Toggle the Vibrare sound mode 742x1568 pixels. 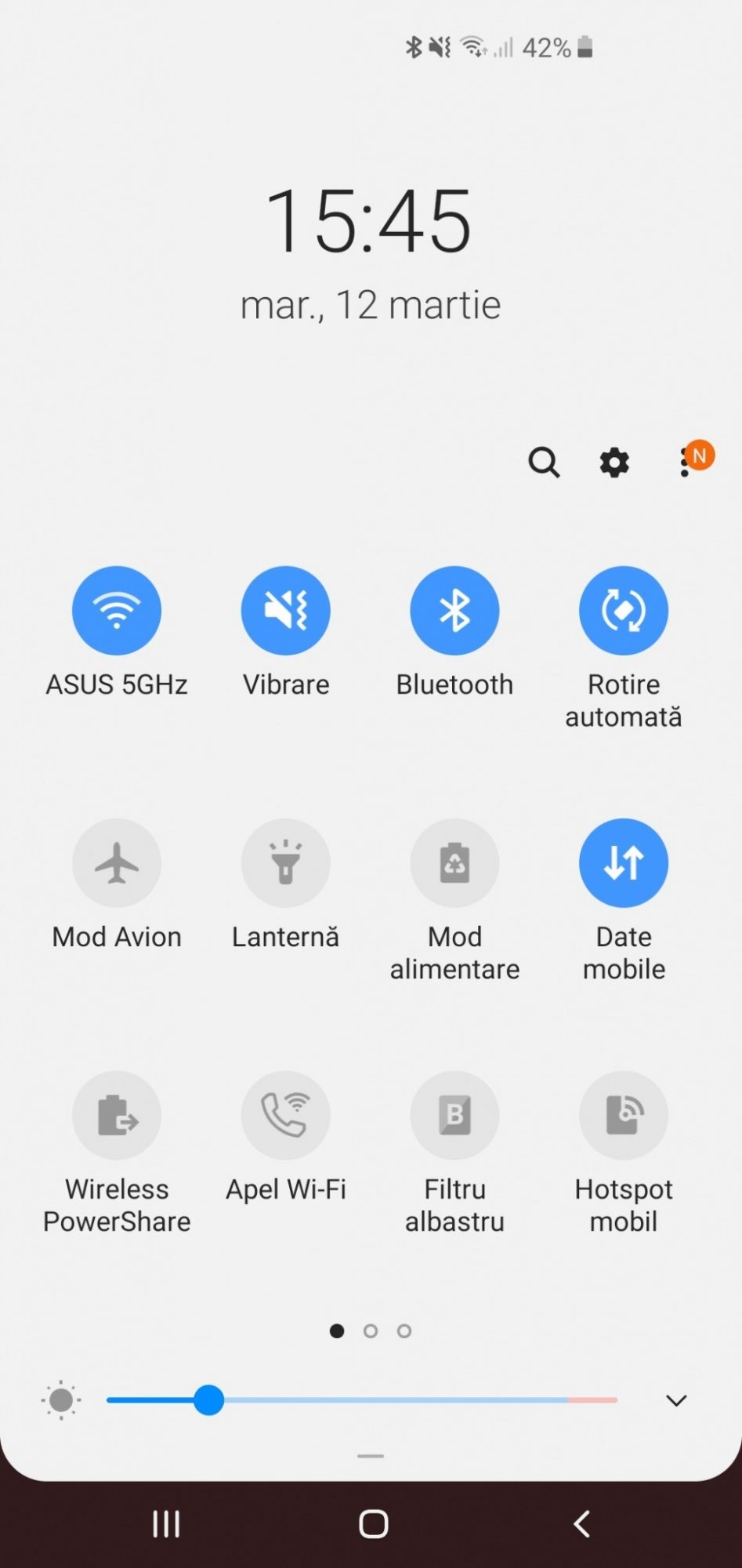pyautogui.click(x=286, y=611)
